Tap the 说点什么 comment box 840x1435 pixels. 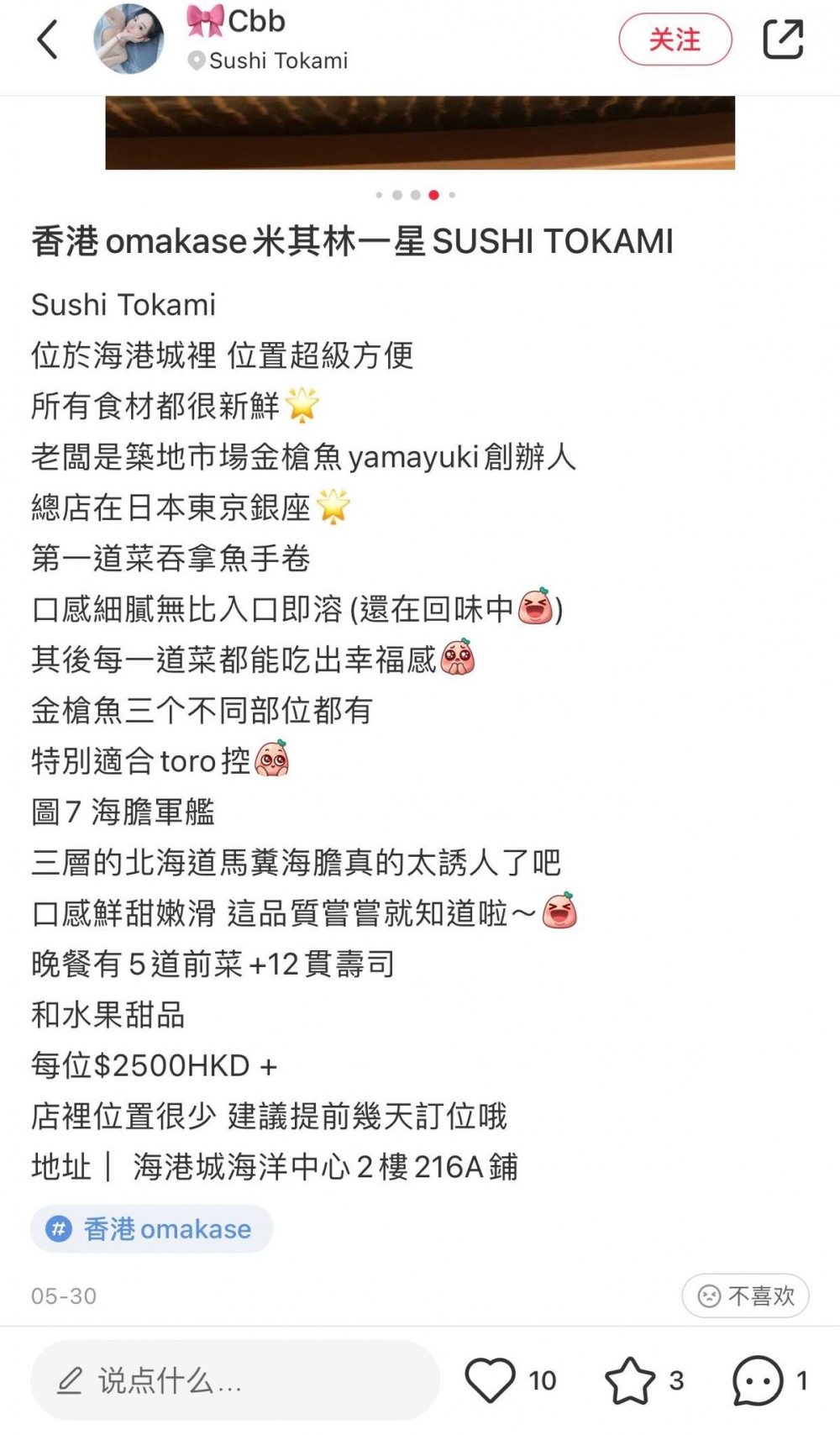235,1380
